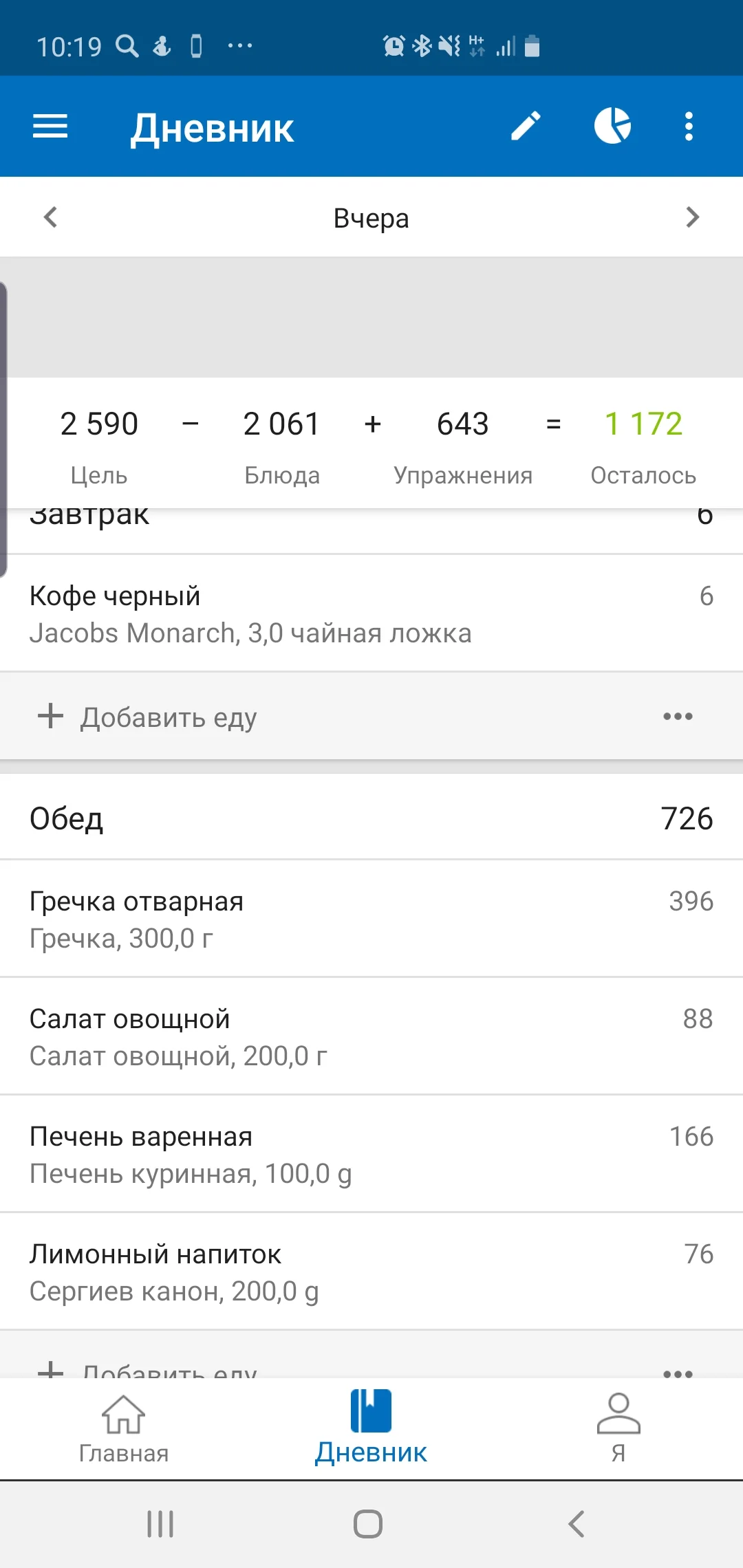
Task: Select the Дневник bottom tab
Action: click(x=371, y=1428)
